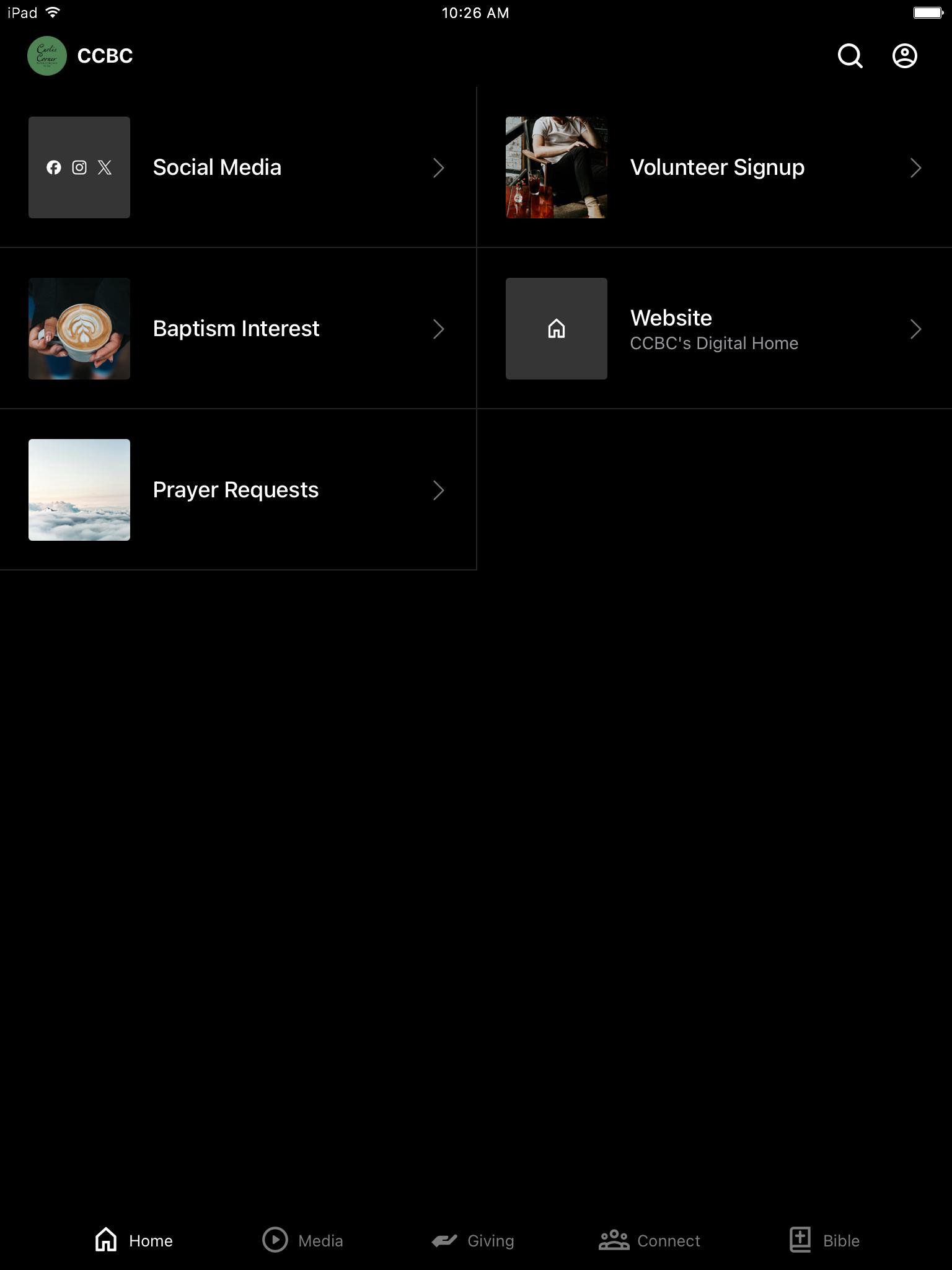Open the search icon
Image resolution: width=952 pixels, height=1270 pixels.
click(x=850, y=56)
